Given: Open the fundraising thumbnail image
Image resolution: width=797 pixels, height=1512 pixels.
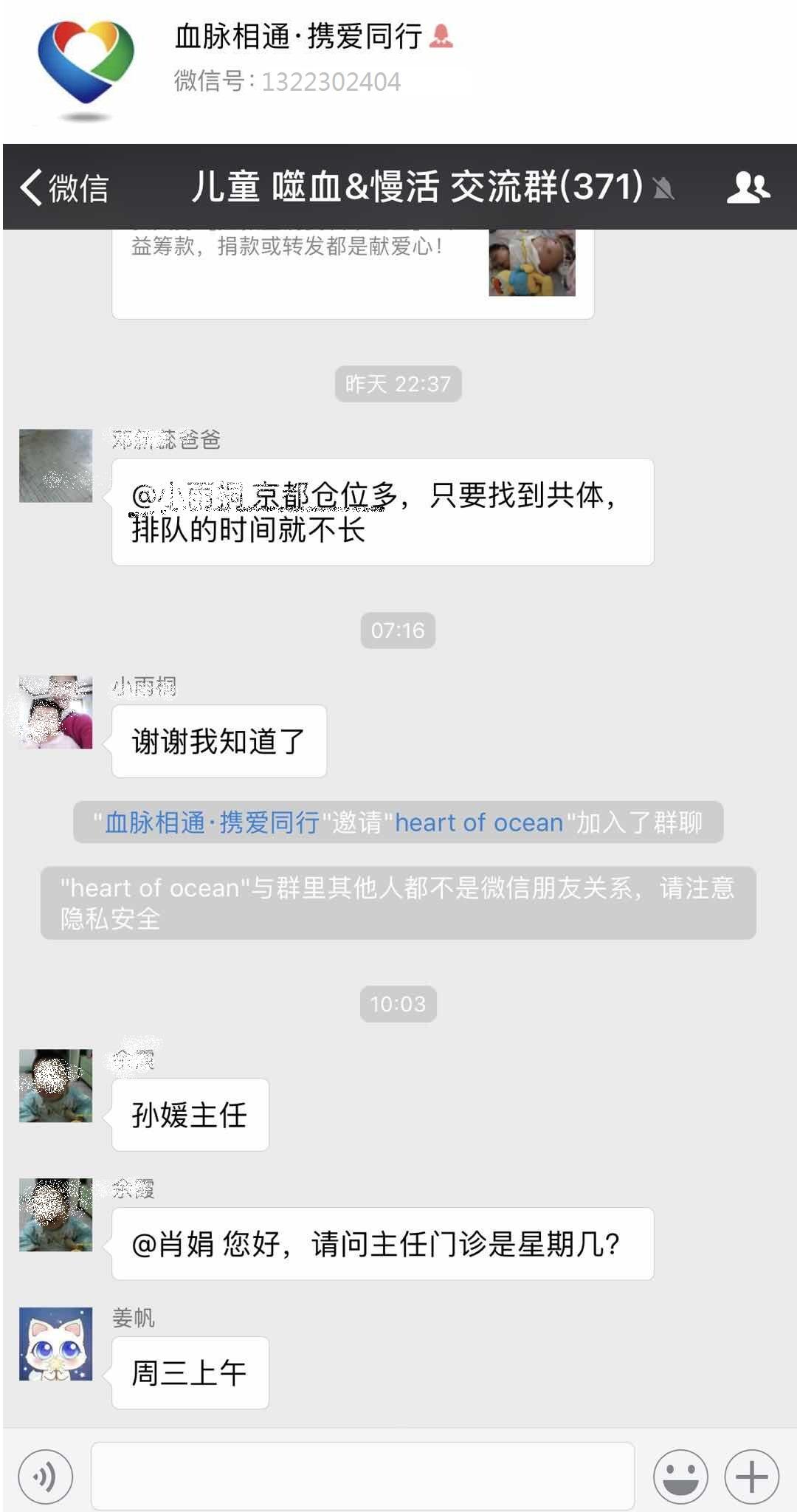Looking at the screenshot, I should pos(533,262).
